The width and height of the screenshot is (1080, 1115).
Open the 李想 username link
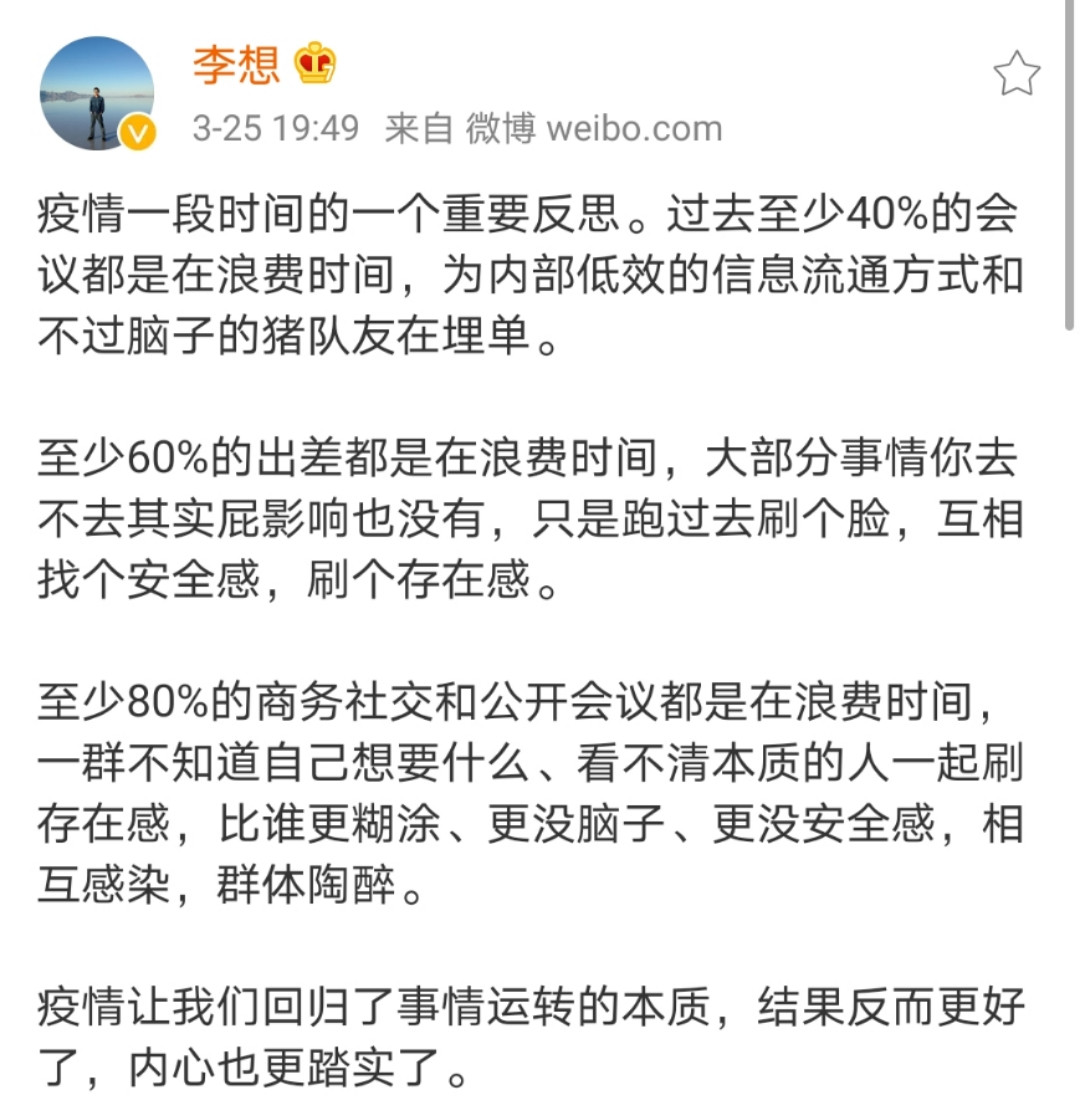(x=236, y=65)
